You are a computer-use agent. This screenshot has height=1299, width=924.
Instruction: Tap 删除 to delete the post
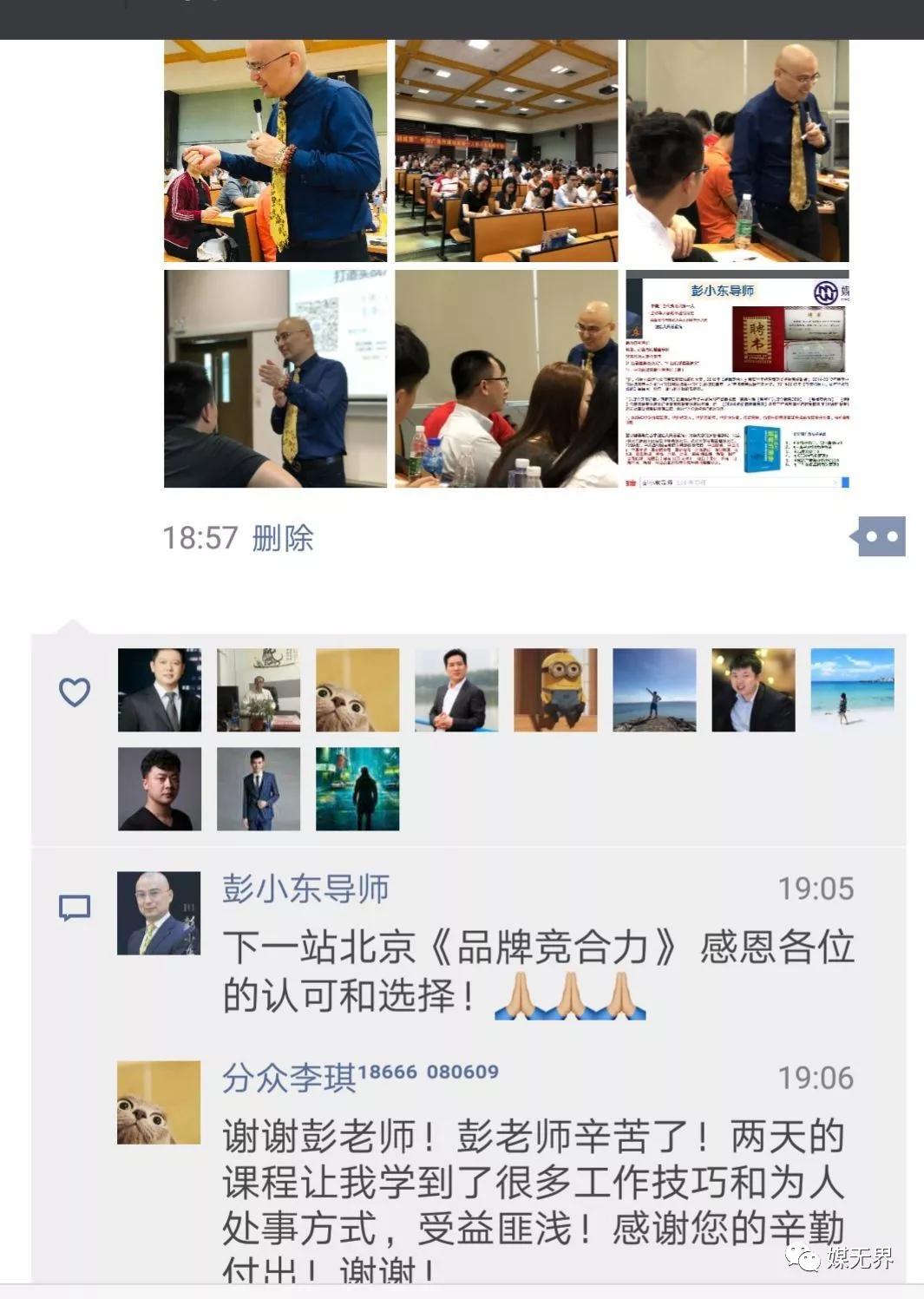click(x=282, y=538)
